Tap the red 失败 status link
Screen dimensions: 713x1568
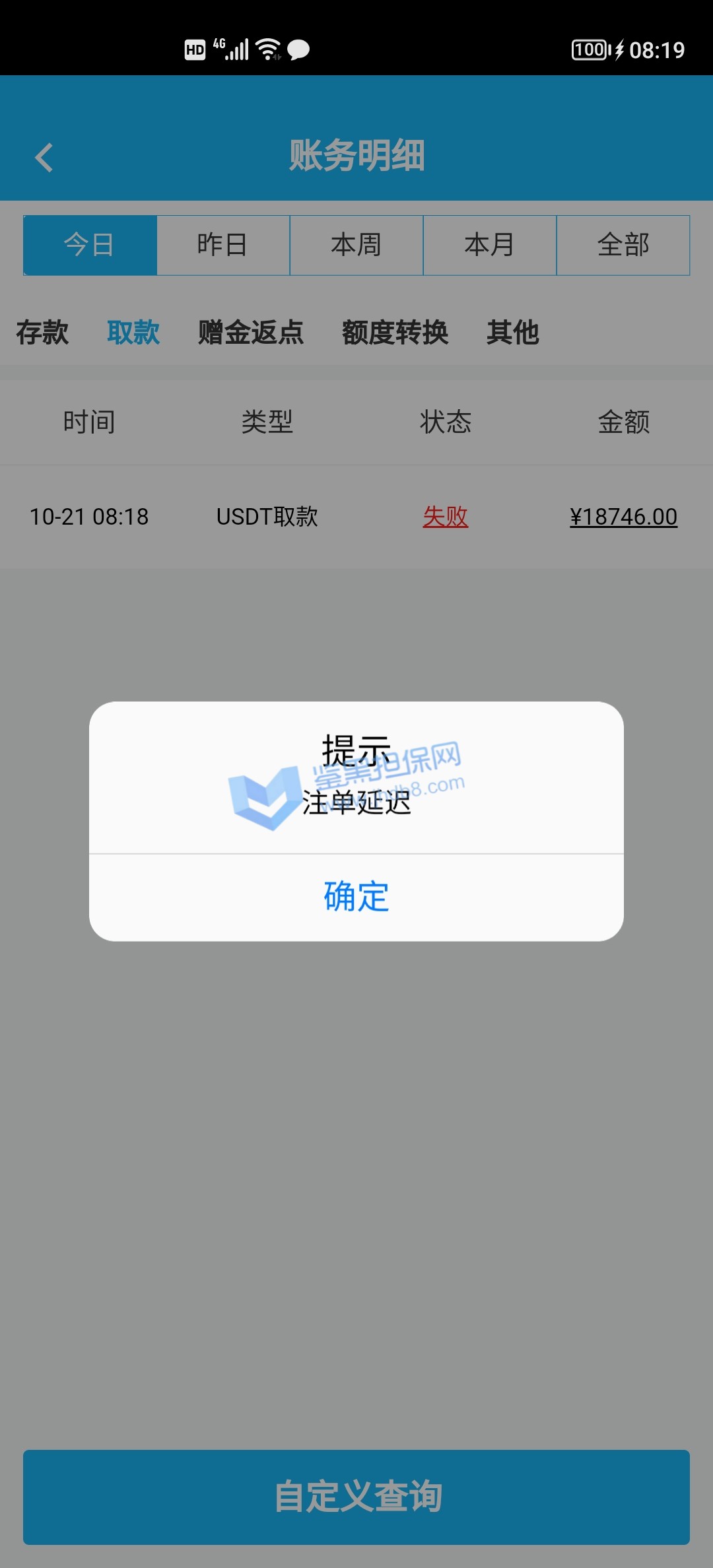coord(446,517)
